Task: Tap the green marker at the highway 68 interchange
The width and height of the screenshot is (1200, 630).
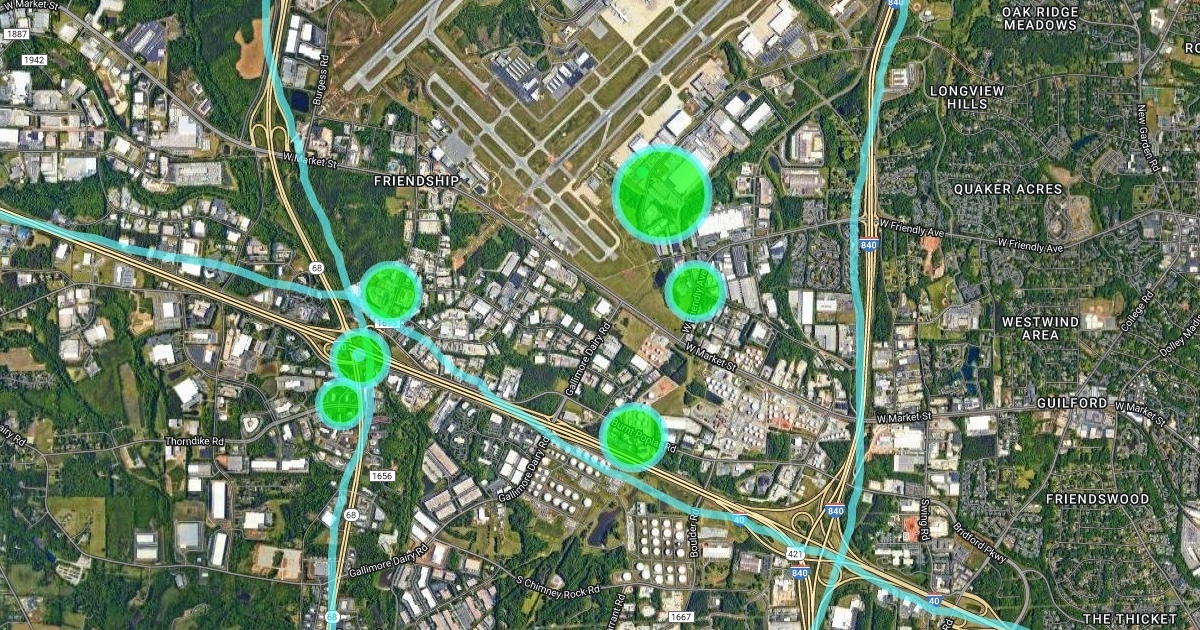Action: pos(360,357)
